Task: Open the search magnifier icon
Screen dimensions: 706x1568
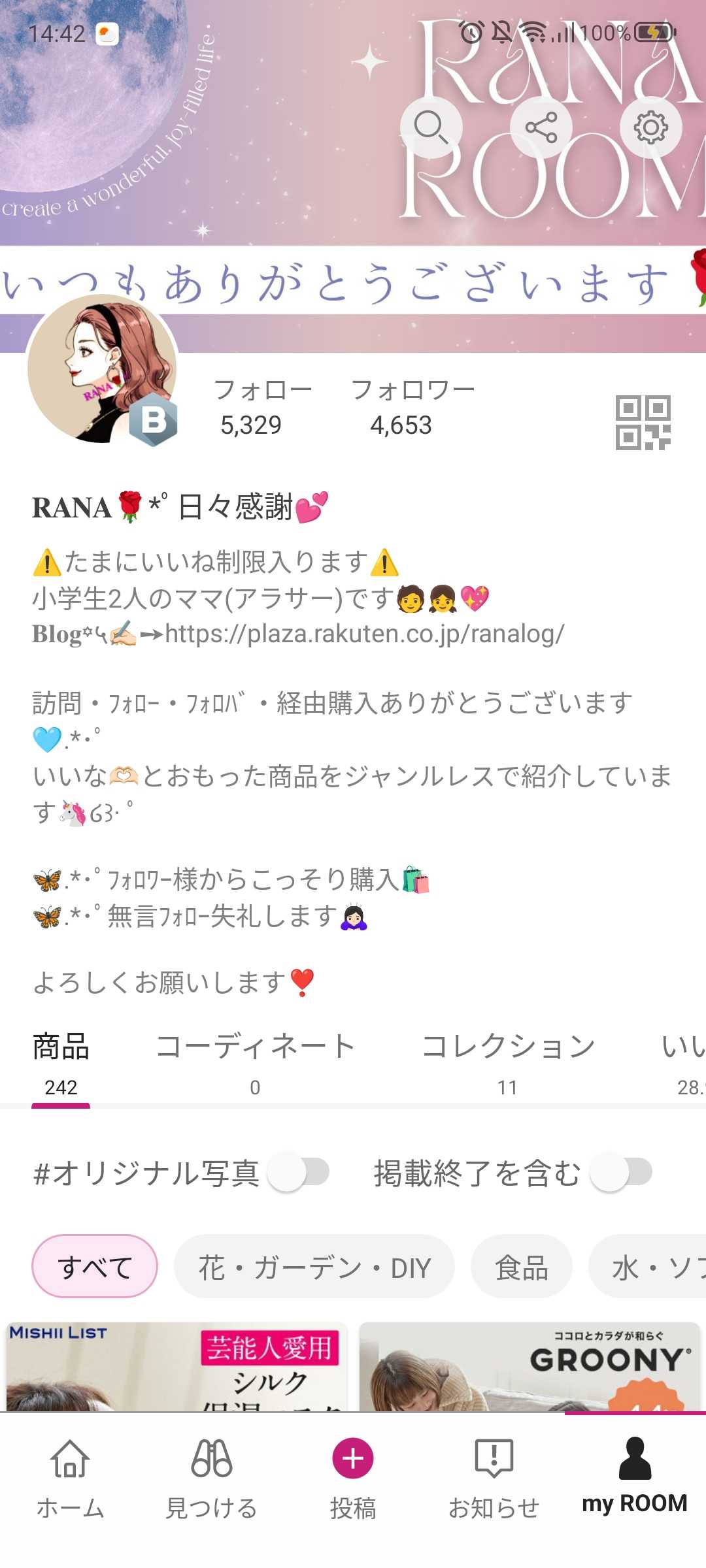Action: [x=430, y=127]
